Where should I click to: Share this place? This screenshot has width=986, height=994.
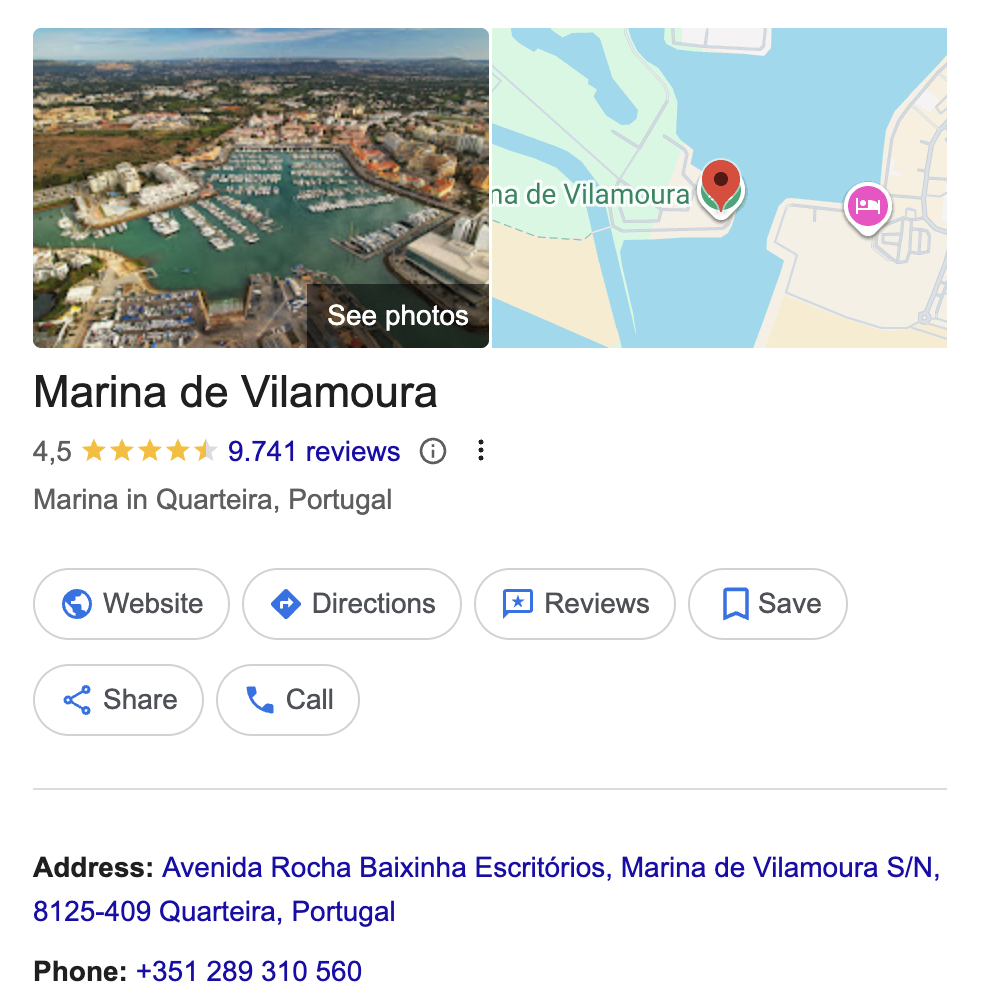[119, 700]
